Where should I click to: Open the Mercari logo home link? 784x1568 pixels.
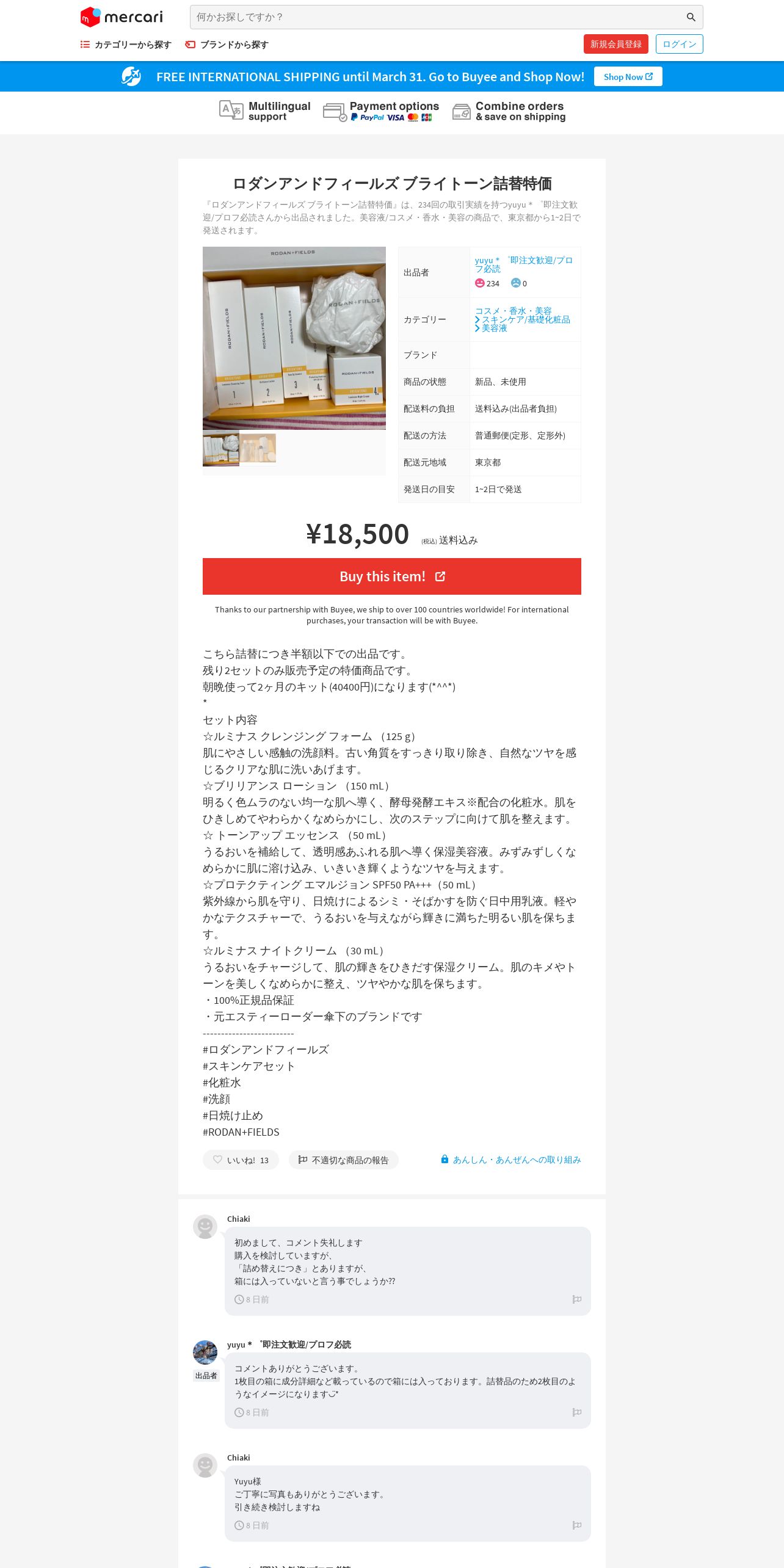click(122, 17)
